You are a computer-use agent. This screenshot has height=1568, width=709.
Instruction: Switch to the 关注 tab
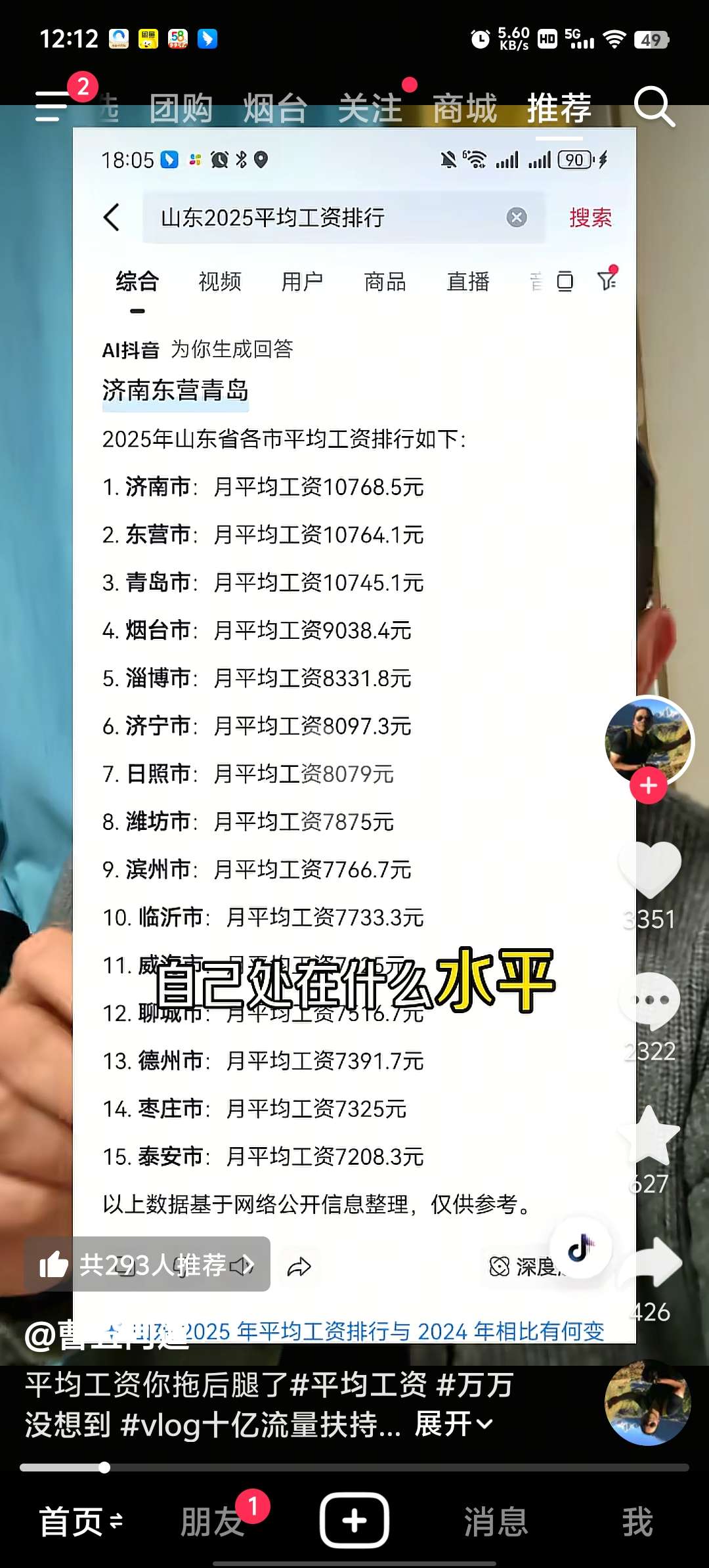coord(370,108)
